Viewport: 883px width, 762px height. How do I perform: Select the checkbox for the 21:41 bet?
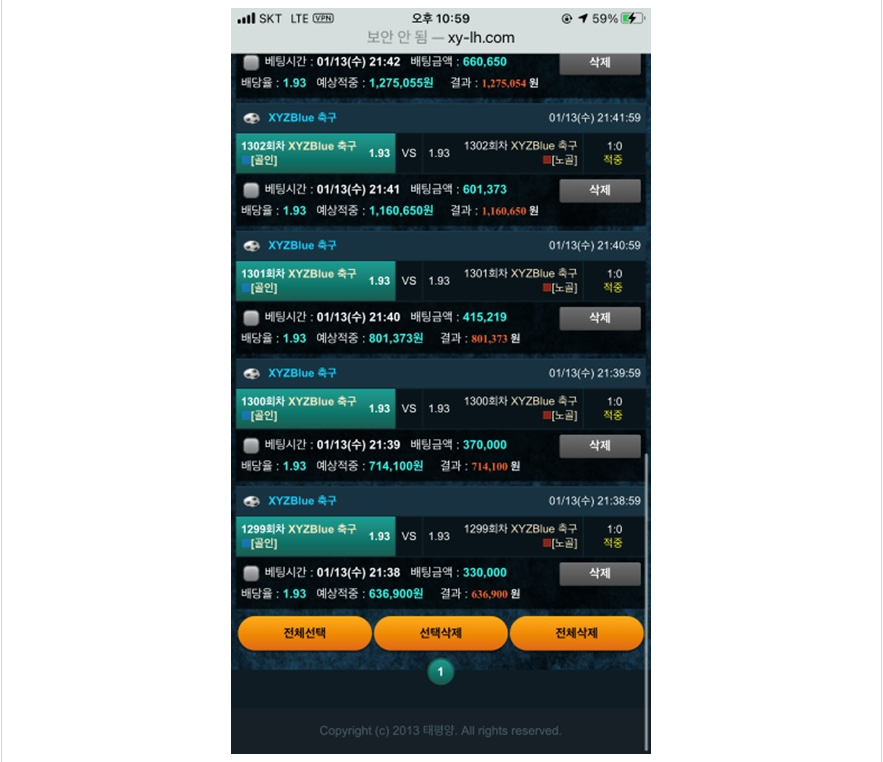tap(251, 189)
